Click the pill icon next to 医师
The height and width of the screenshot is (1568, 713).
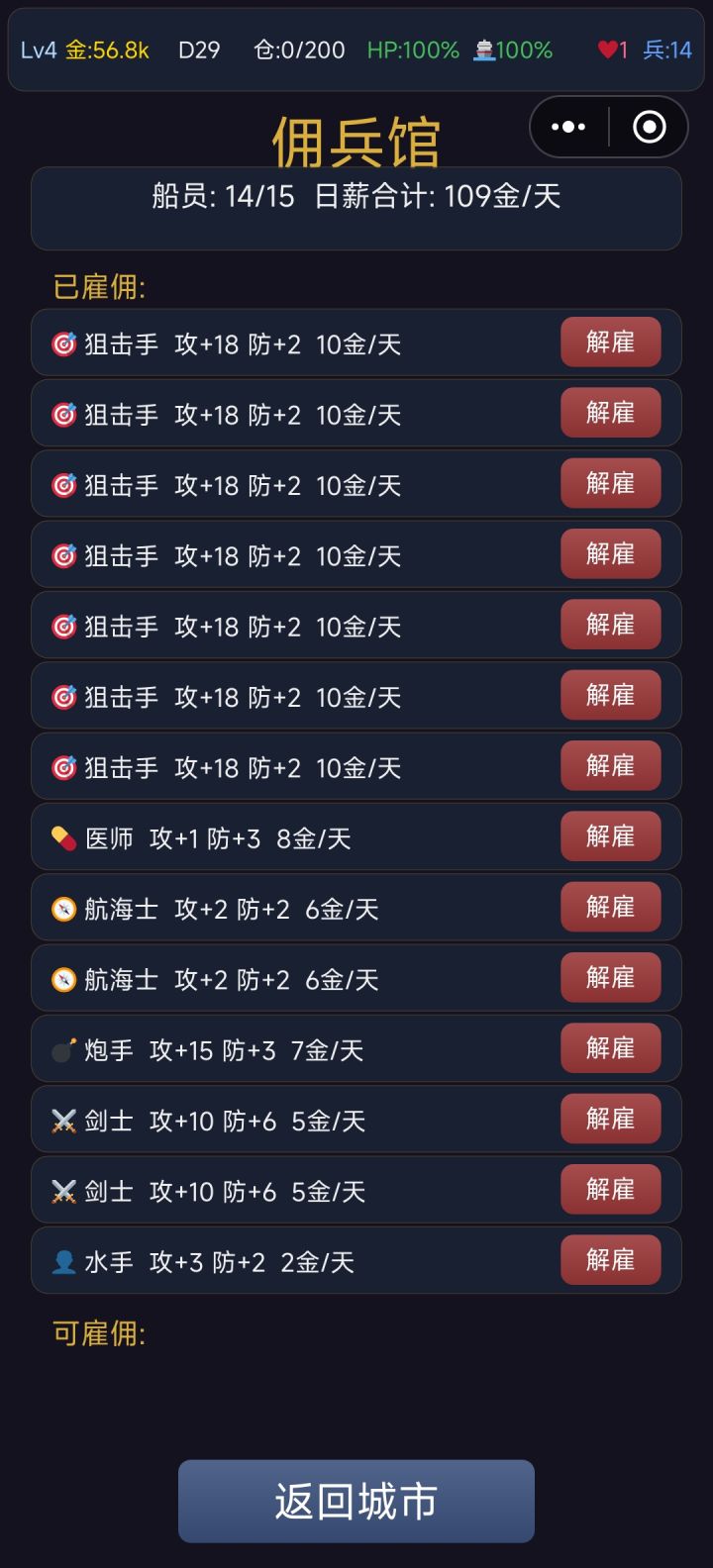61,836
